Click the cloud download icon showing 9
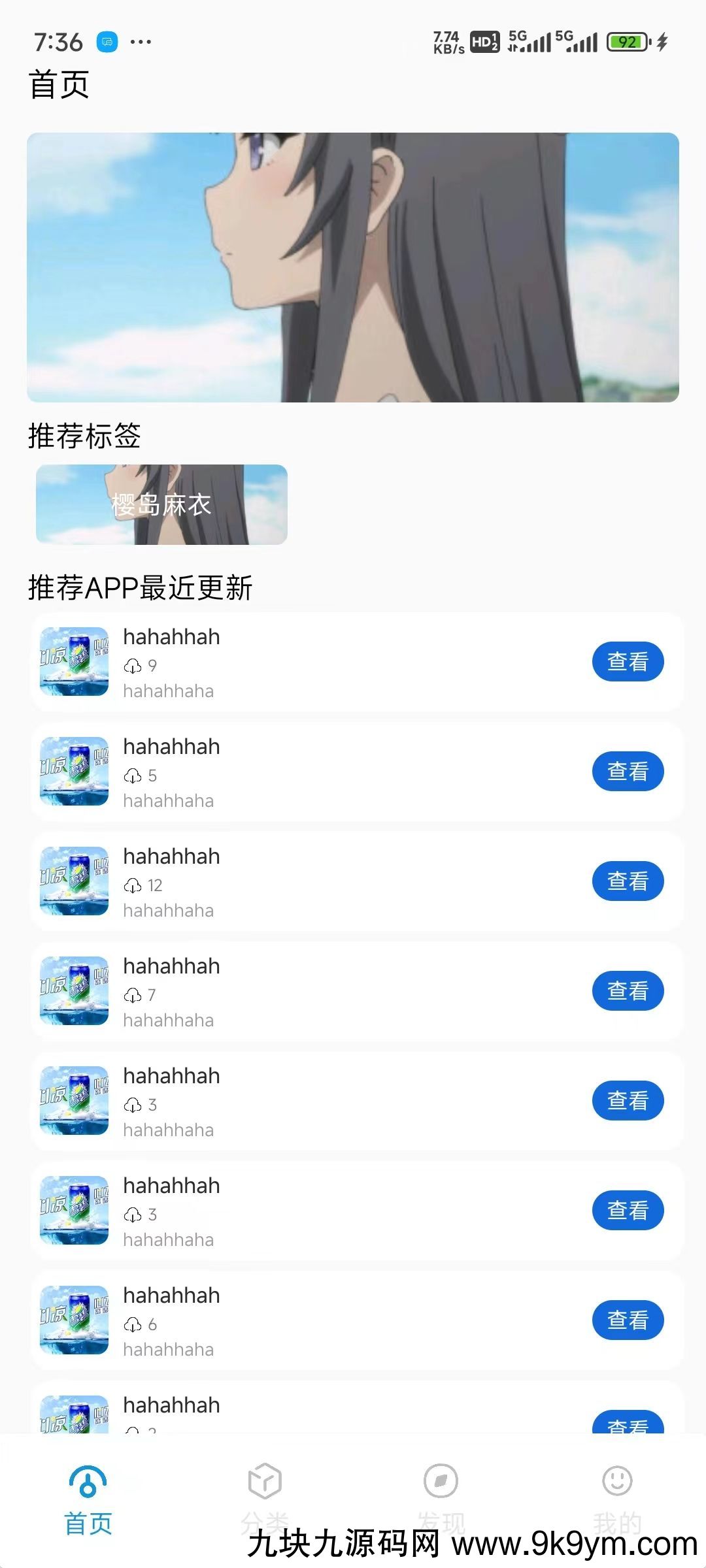Image resolution: width=706 pixels, height=1568 pixels. (x=134, y=666)
